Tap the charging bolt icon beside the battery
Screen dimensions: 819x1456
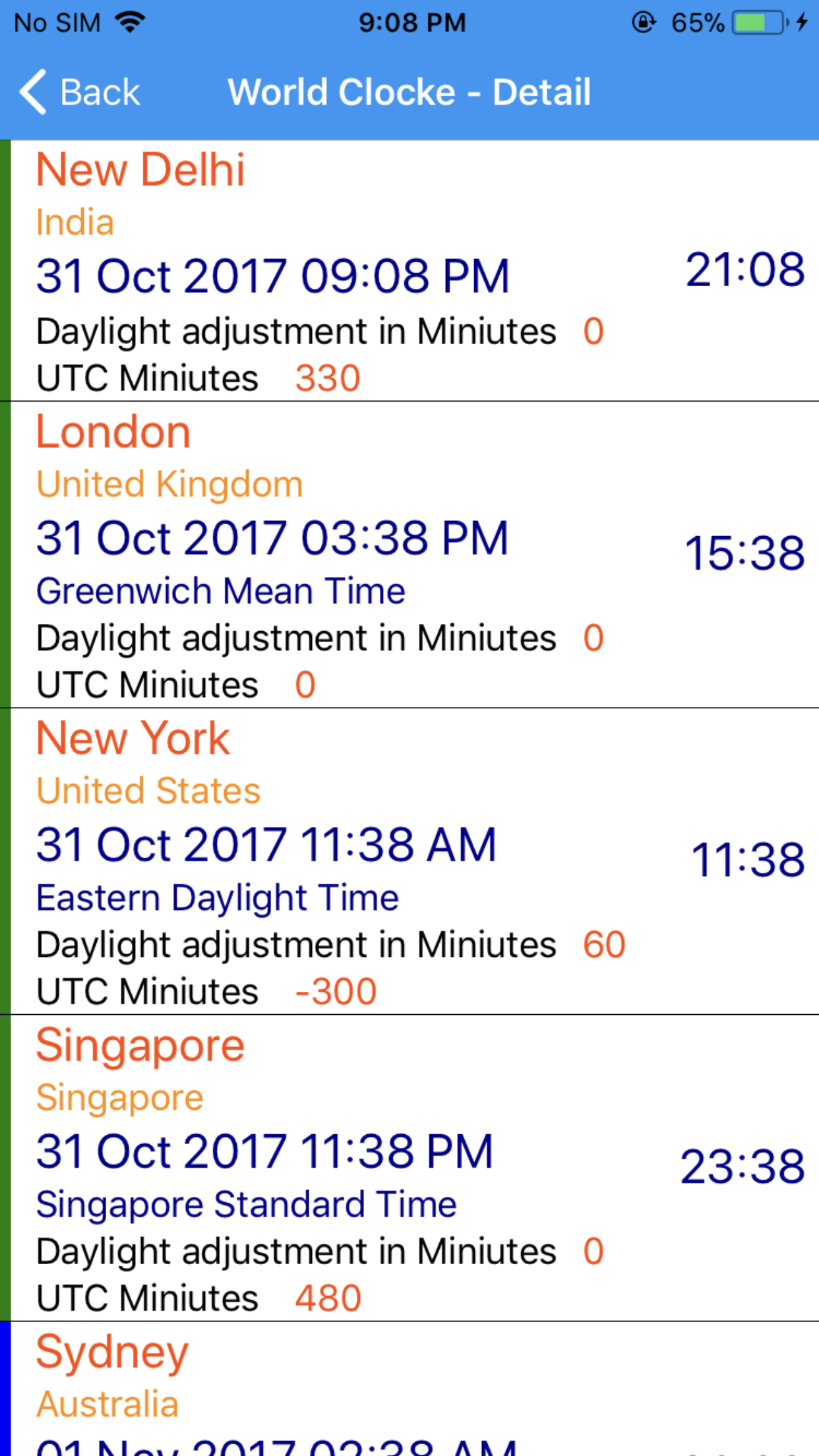coord(800,22)
